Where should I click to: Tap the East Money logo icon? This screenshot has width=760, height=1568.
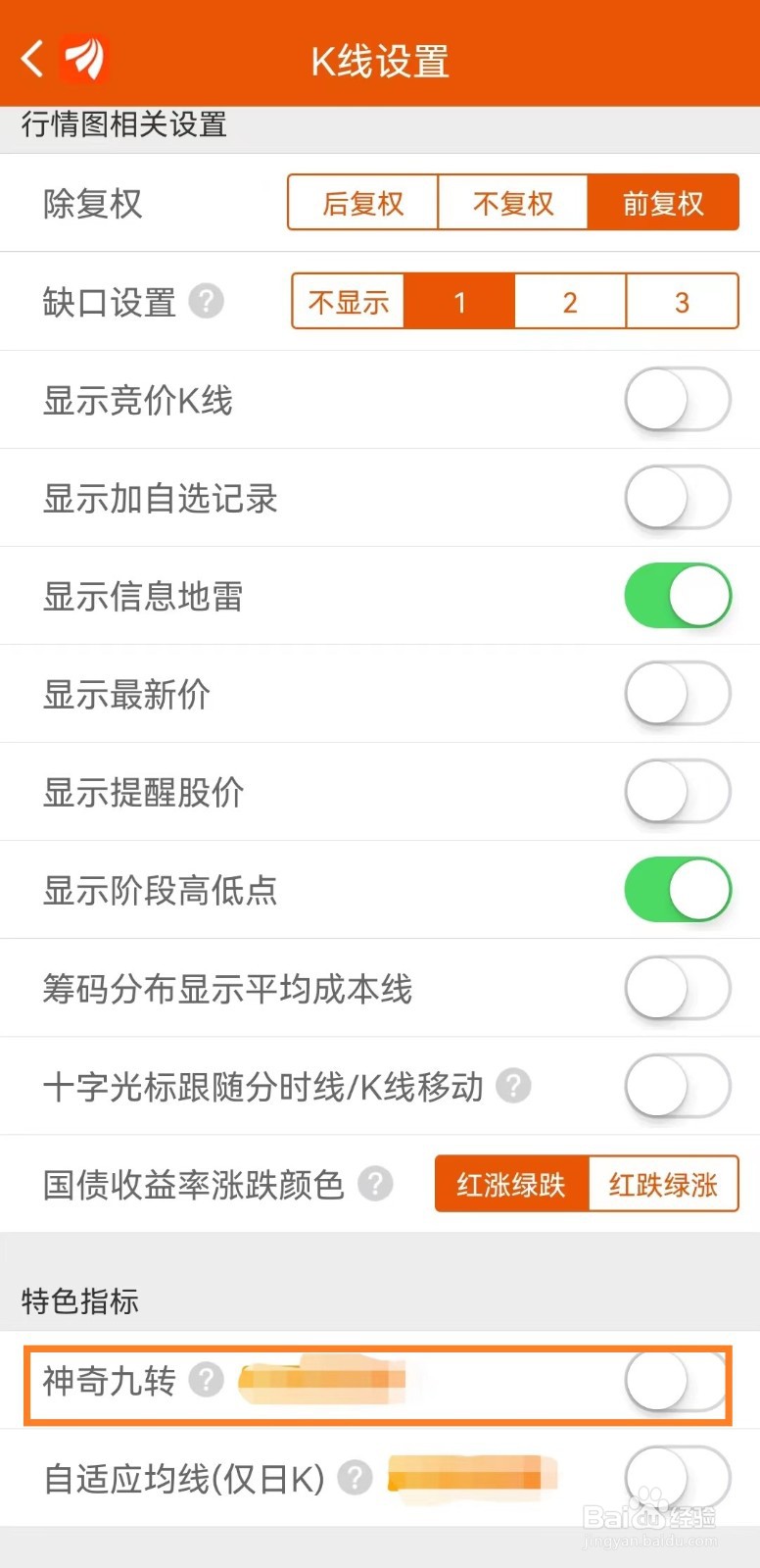86,57
